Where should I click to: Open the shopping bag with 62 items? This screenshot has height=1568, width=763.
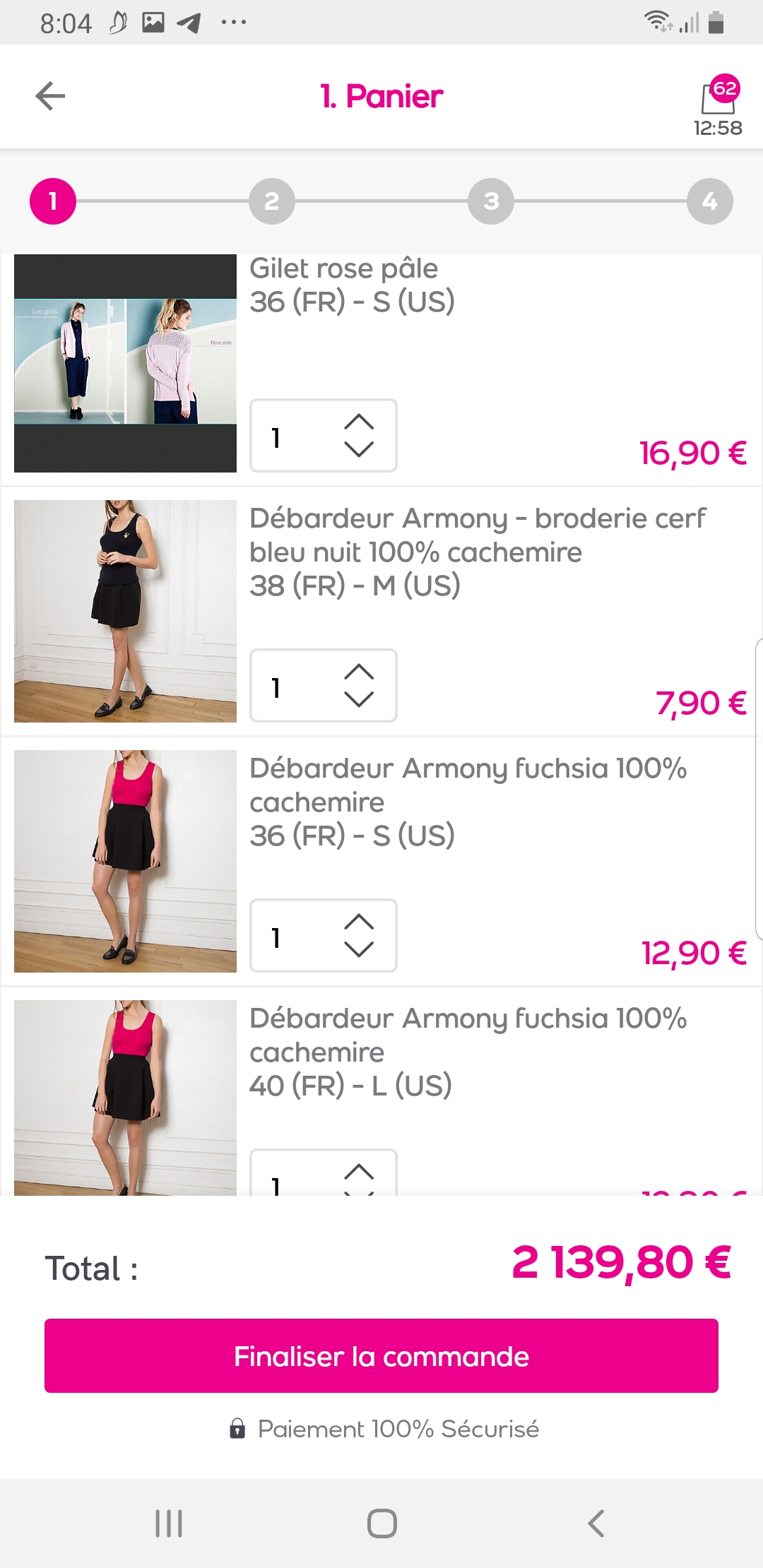[718, 97]
